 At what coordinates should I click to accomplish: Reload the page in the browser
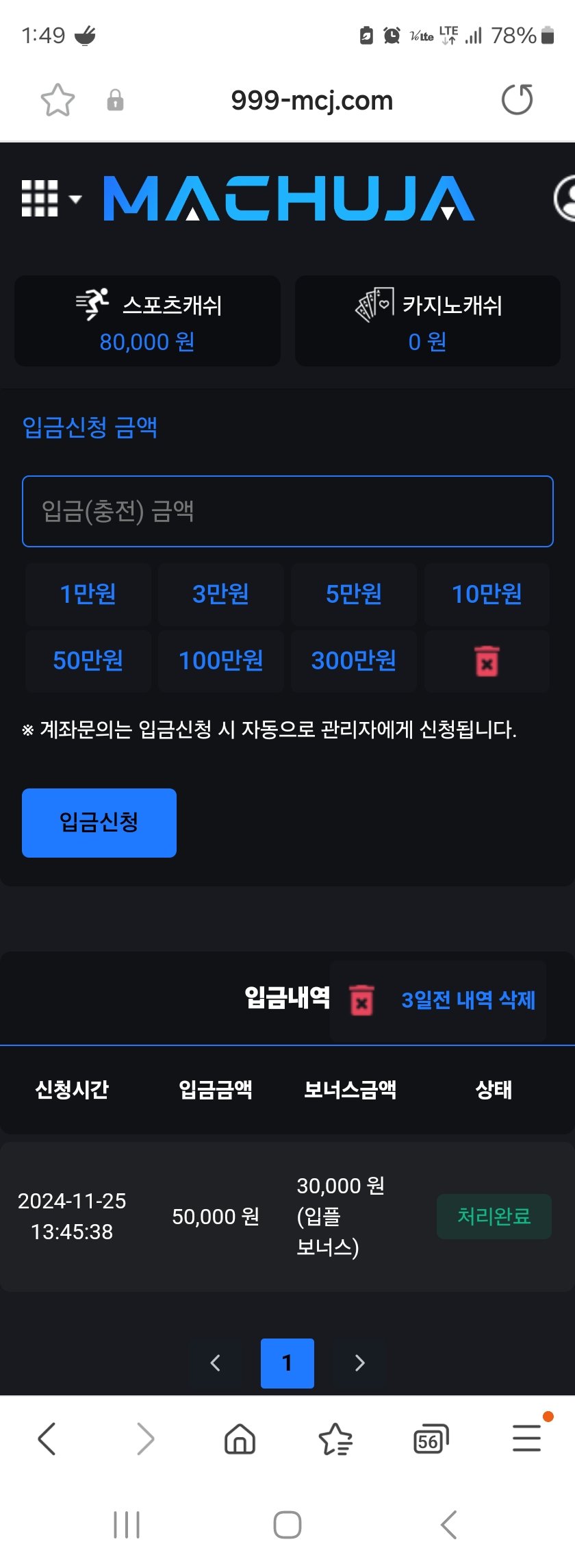517,100
